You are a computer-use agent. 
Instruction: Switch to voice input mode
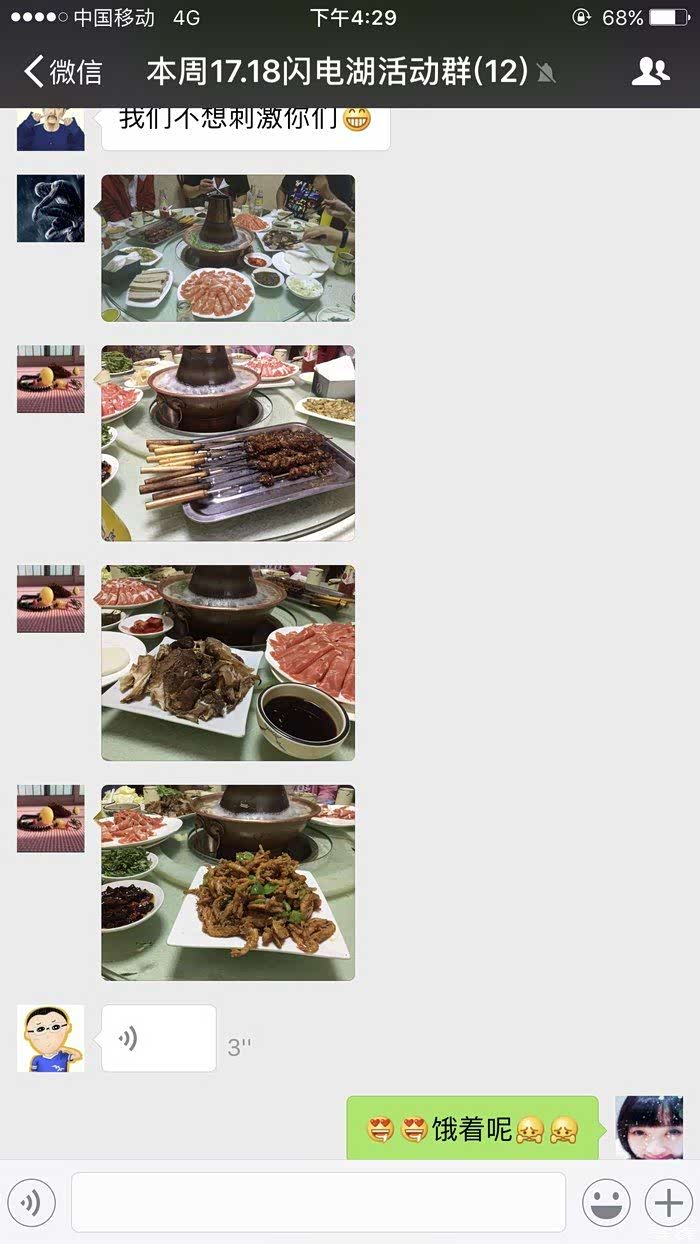pyautogui.click(x=31, y=1201)
